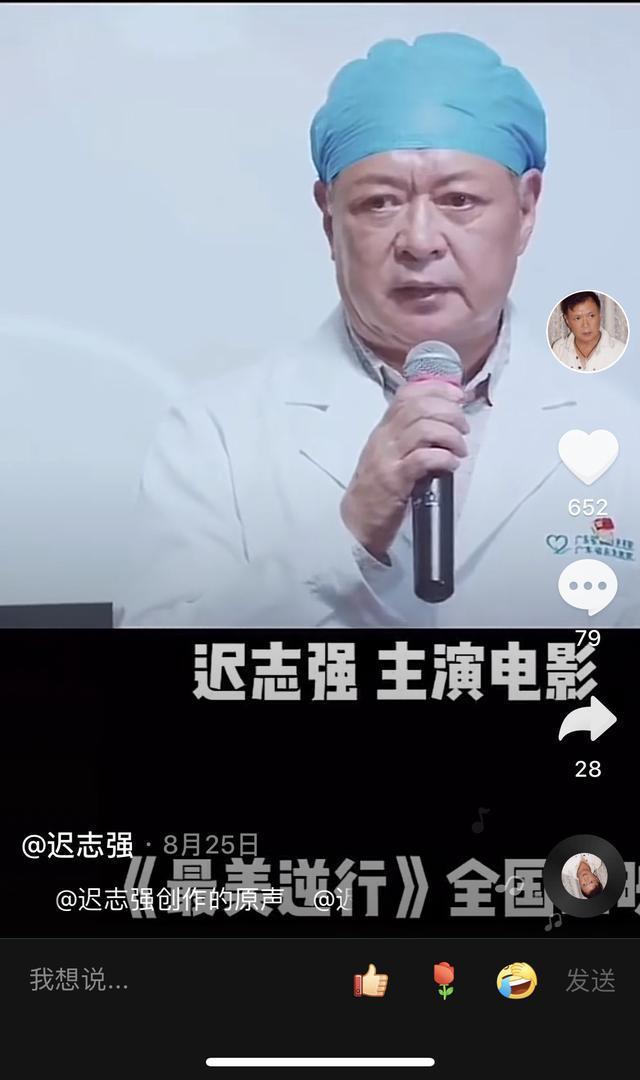Like this video with the heart
The width and height of the screenshot is (640, 1080).
pyautogui.click(x=587, y=456)
